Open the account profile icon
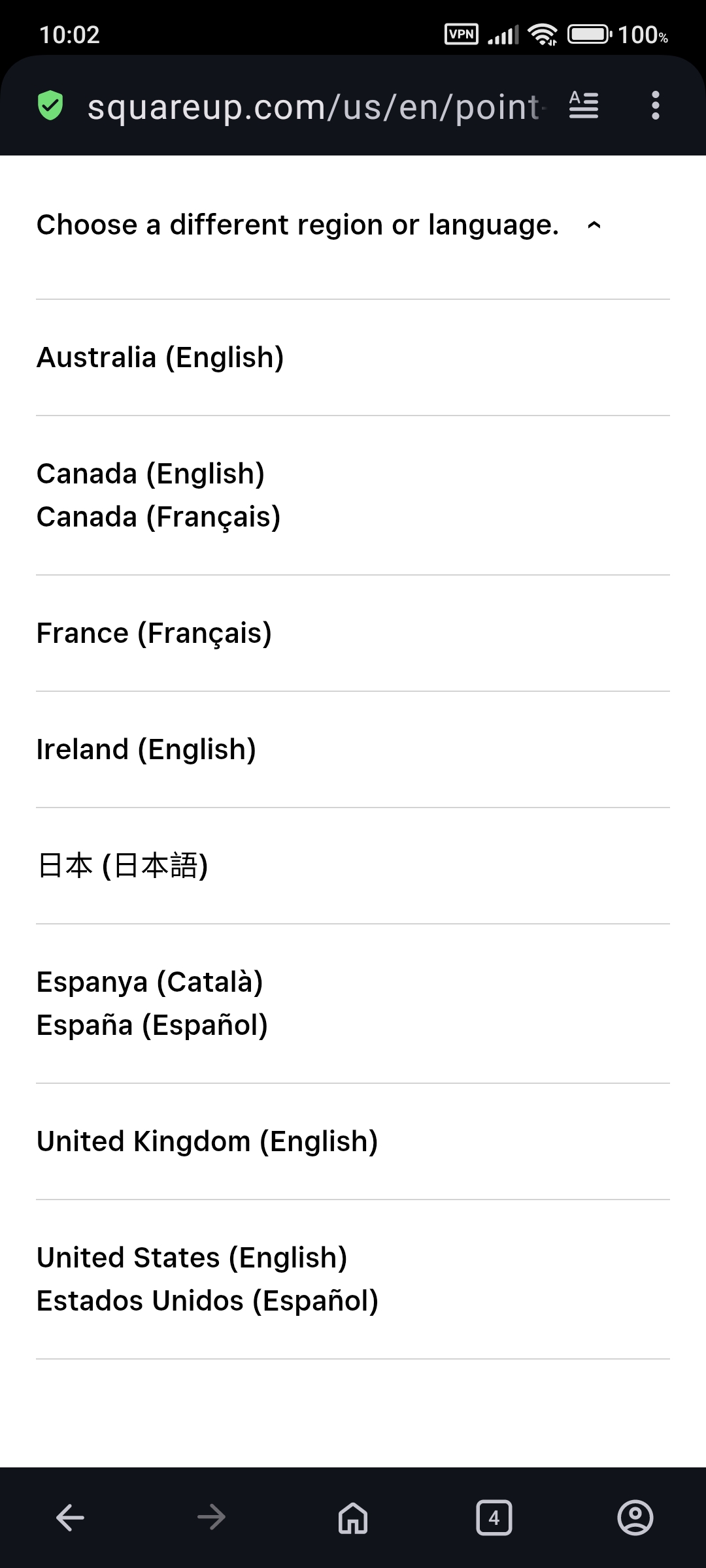The height and width of the screenshot is (1568, 706). coord(635,1517)
